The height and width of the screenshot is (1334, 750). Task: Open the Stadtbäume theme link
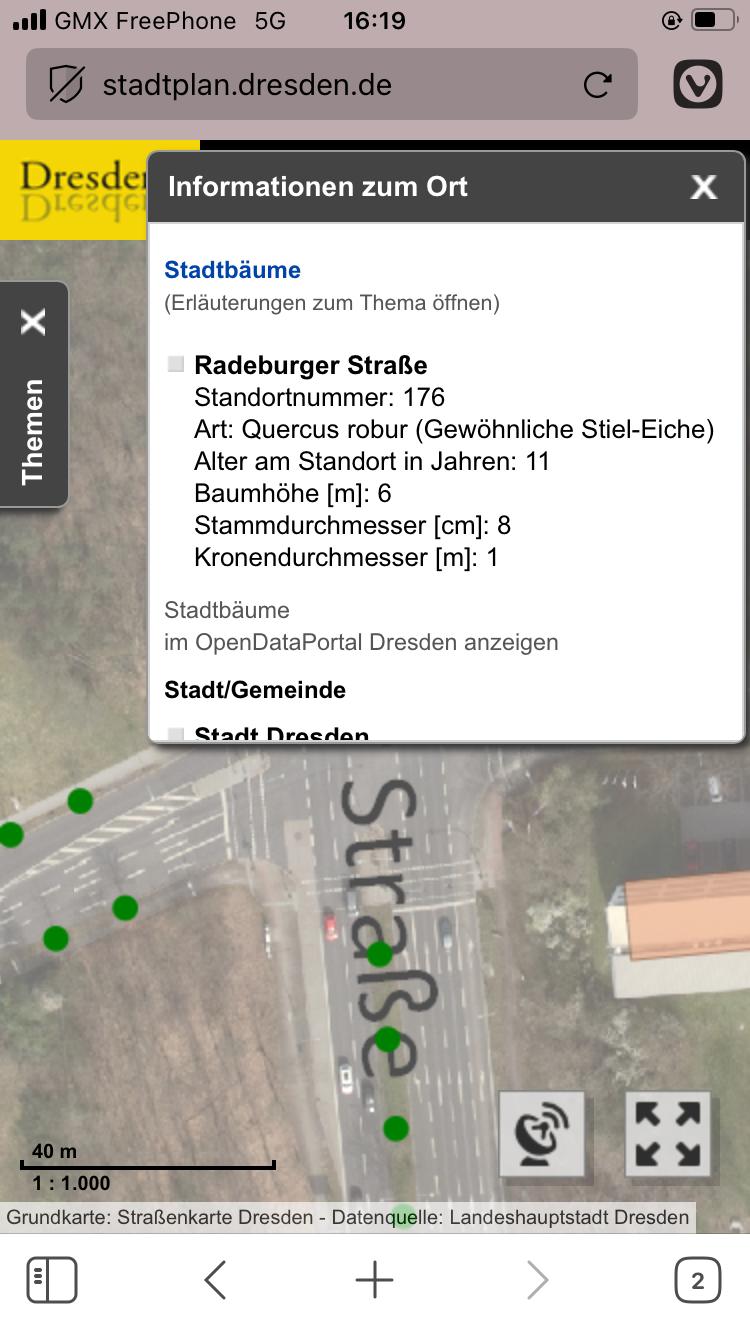[232, 270]
